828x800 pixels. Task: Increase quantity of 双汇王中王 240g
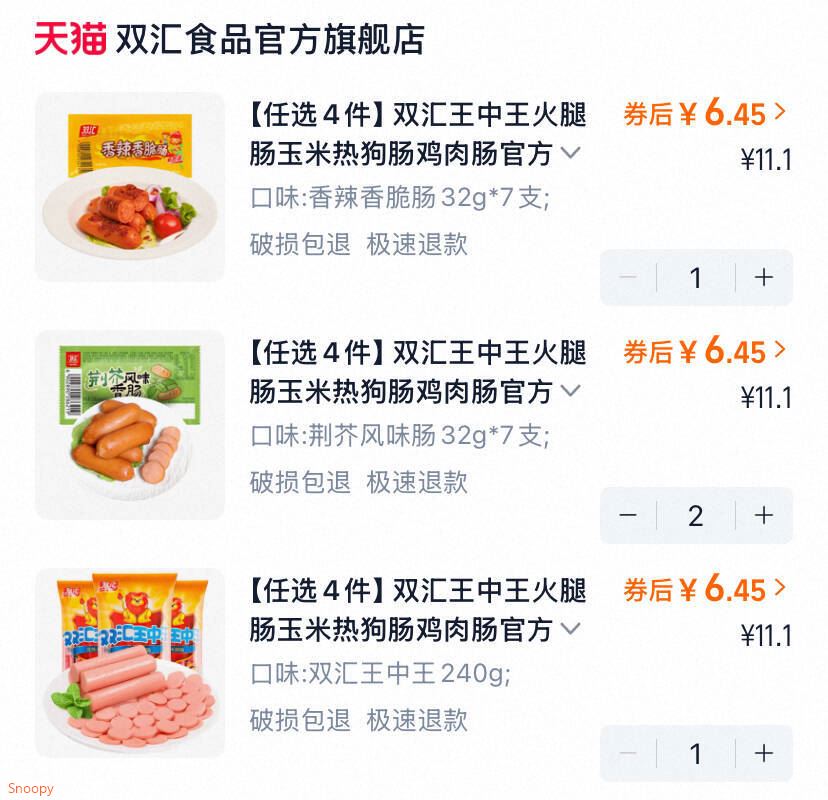[x=765, y=753]
